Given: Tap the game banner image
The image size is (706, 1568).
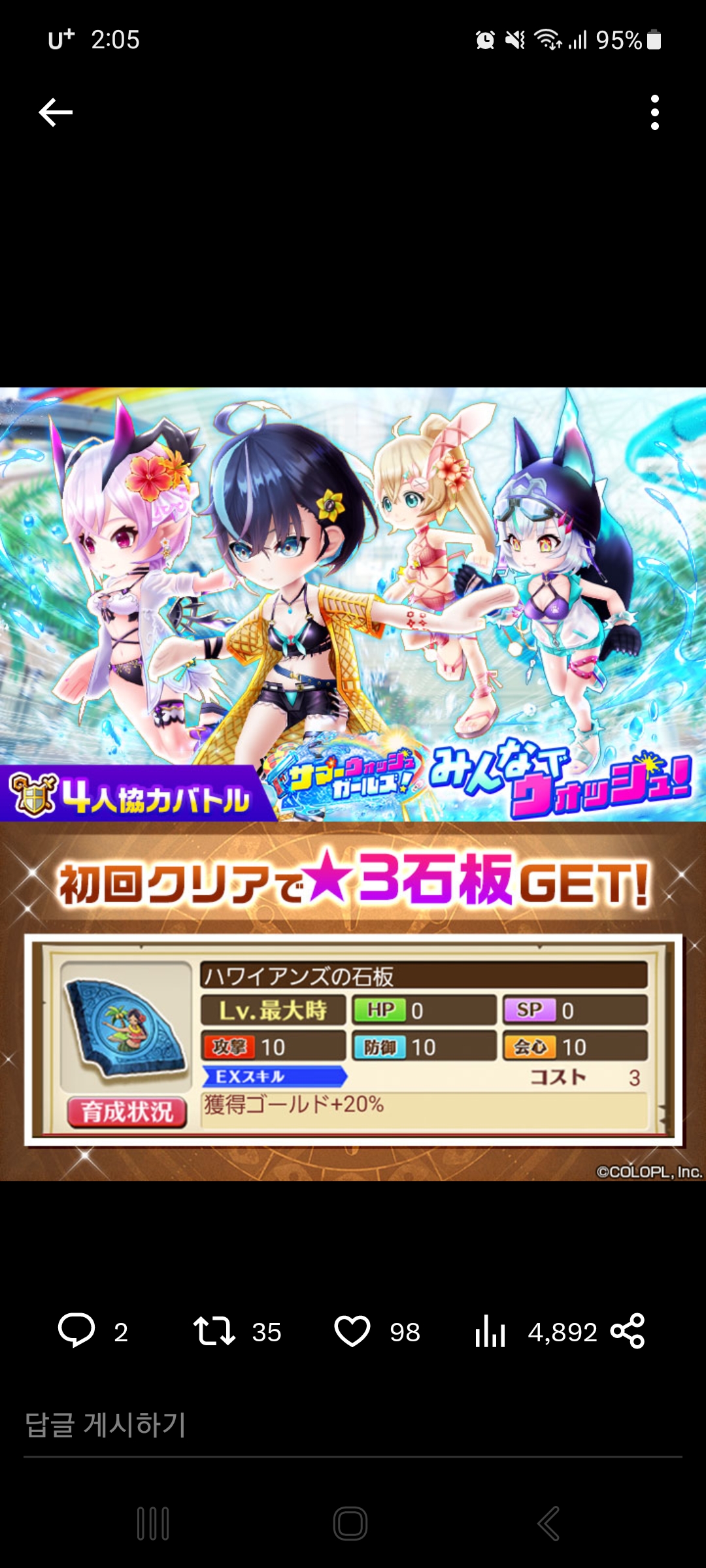Looking at the screenshot, I should click(x=353, y=784).
